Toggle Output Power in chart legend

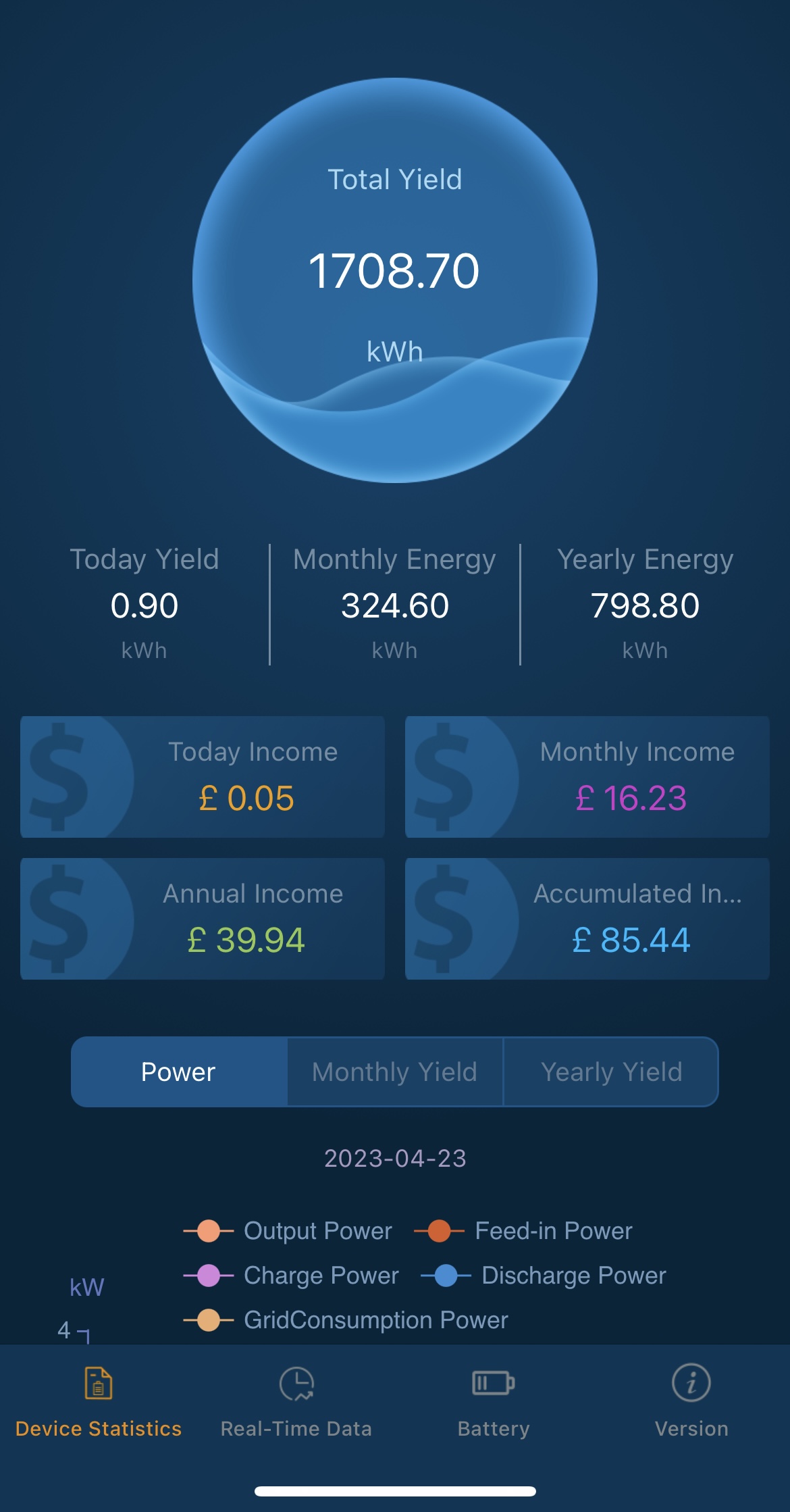(x=289, y=1231)
